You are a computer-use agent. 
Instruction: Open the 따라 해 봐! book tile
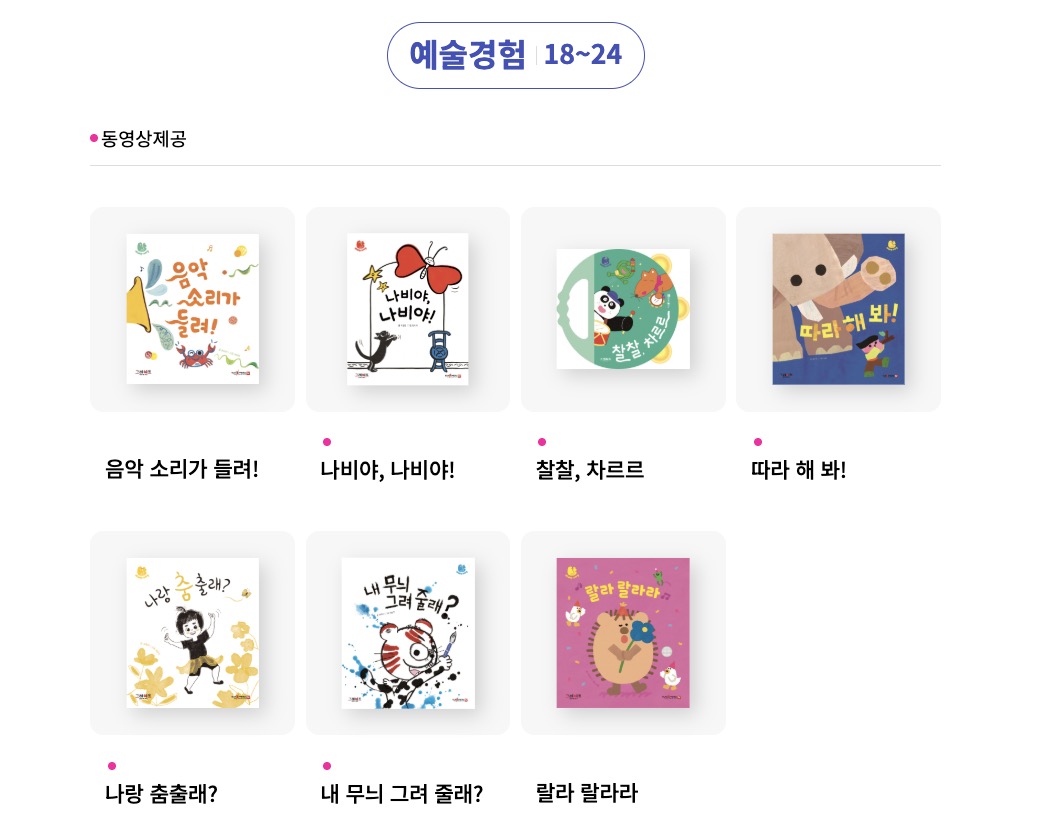(838, 309)
